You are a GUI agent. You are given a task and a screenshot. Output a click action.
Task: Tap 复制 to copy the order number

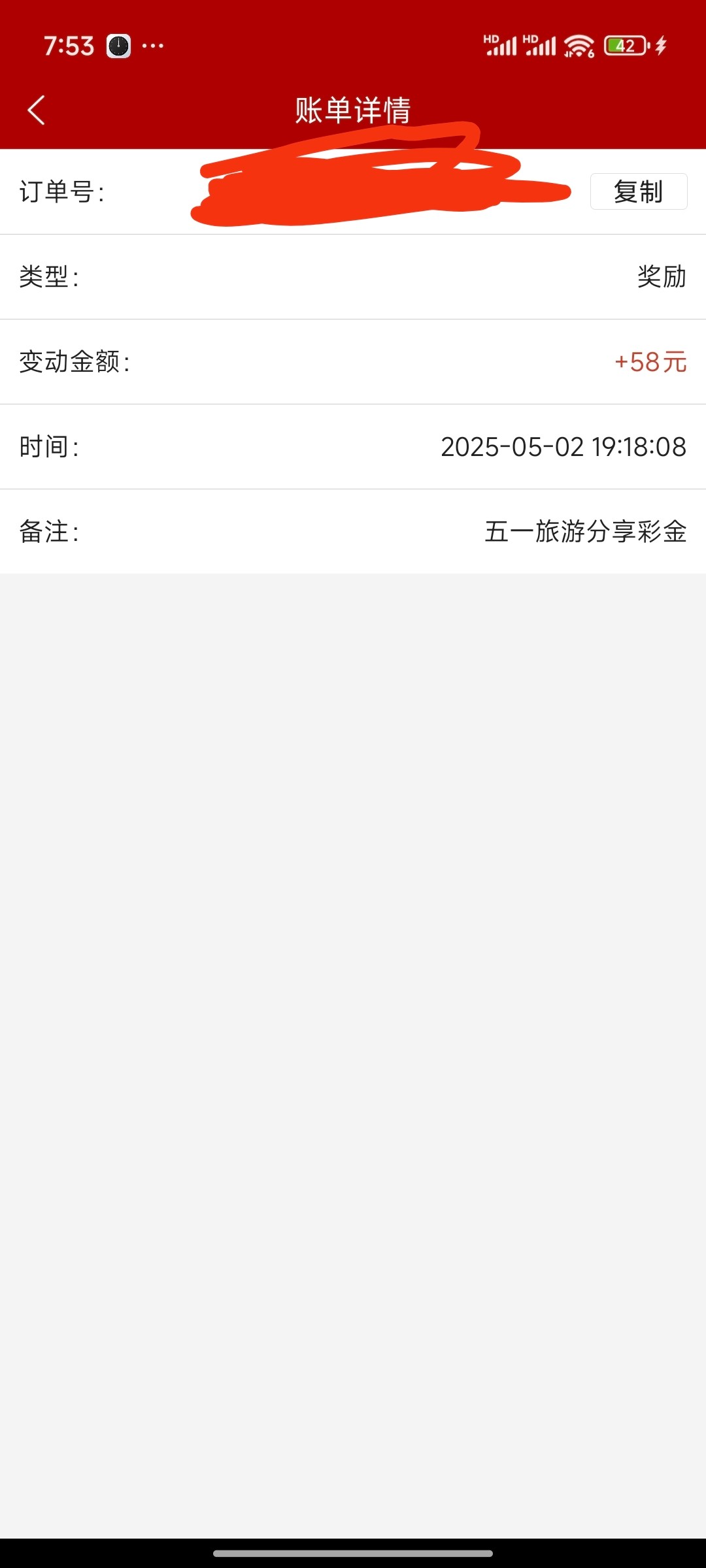click(x=639, y=191)
